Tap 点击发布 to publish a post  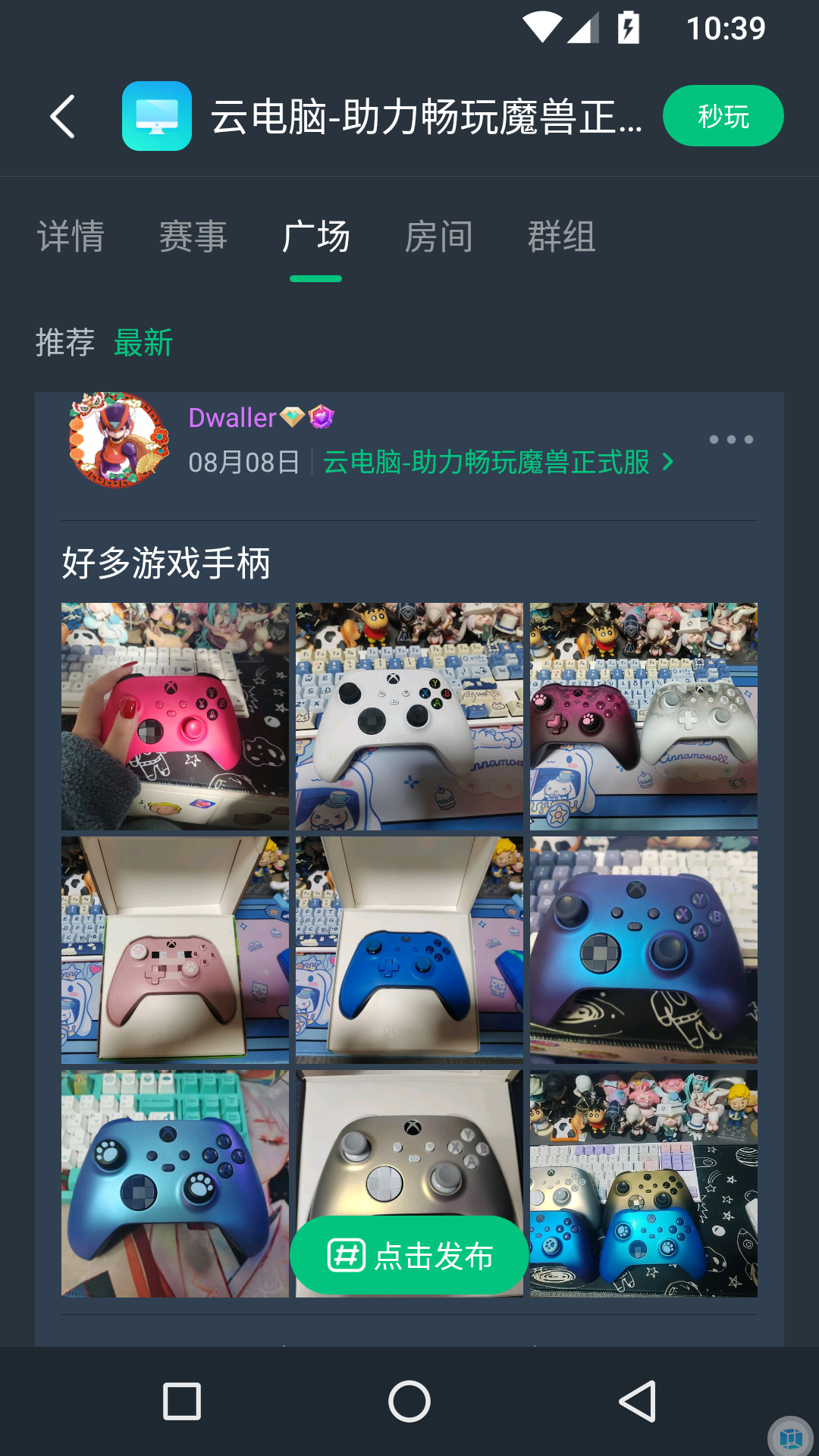409,1256
